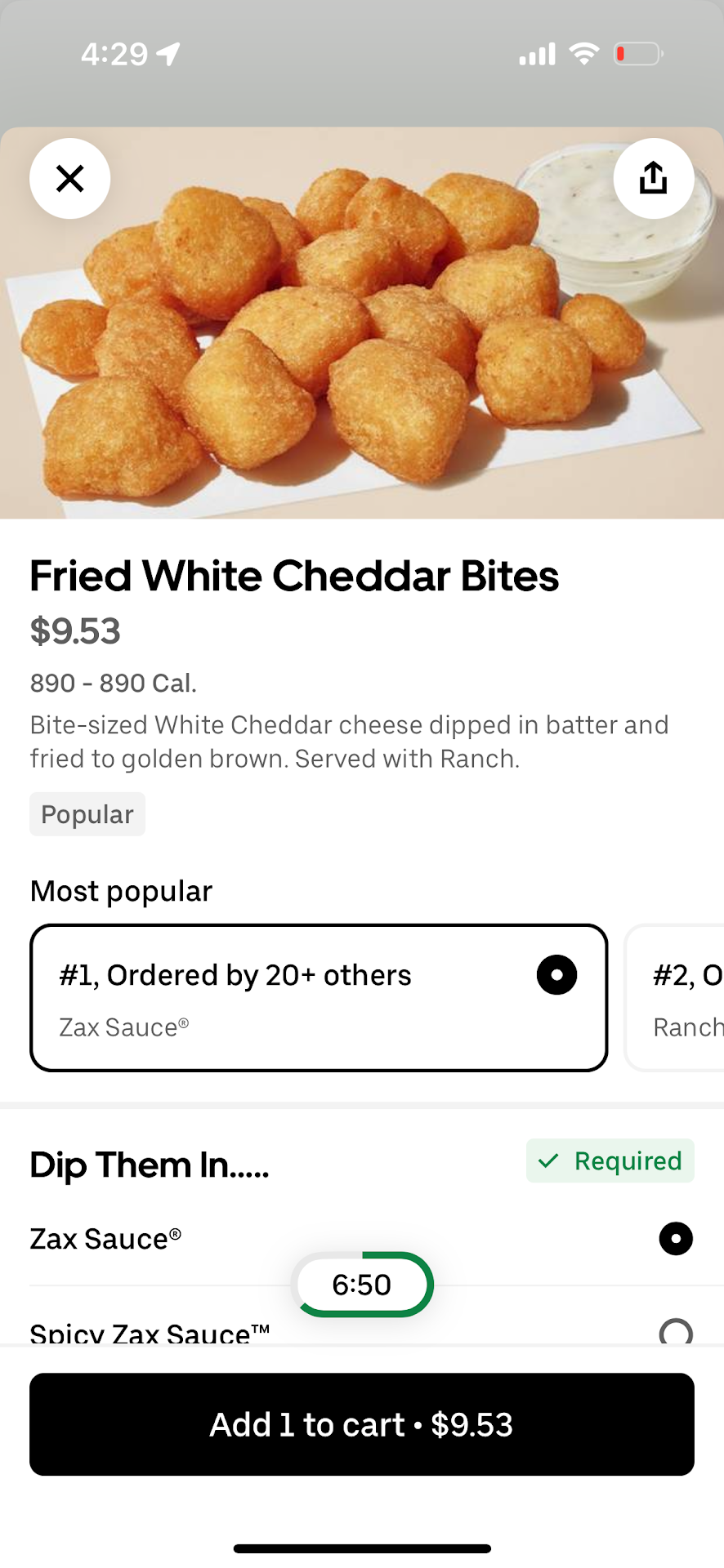Select the #1 most popular Zax Sauce option
The height and width of the screenshot is (1568, 724).
(x=319, y=997)
